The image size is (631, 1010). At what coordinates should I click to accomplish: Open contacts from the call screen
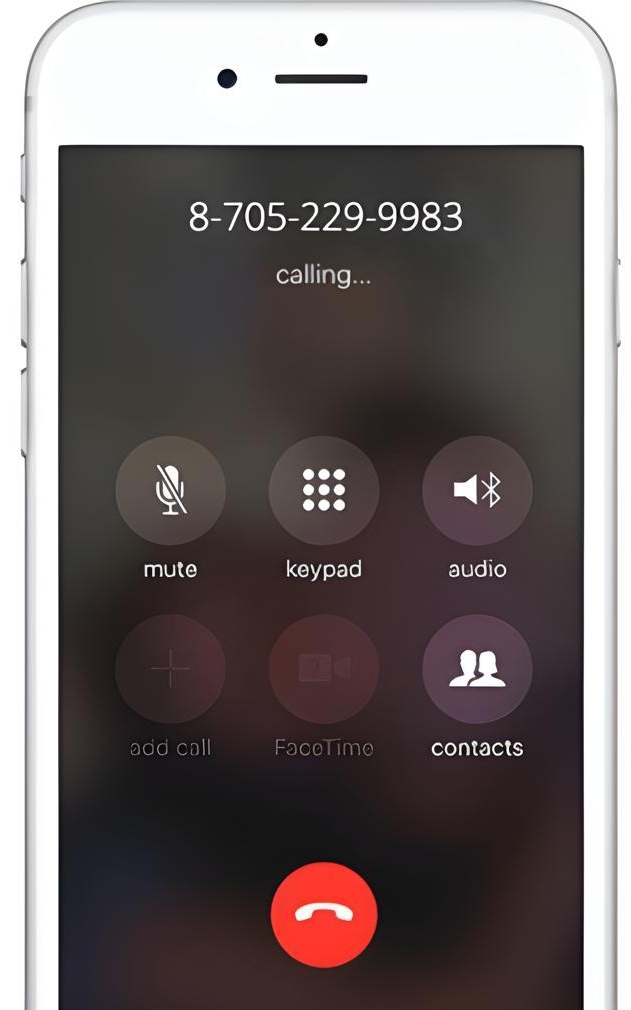tap(477, 669)
